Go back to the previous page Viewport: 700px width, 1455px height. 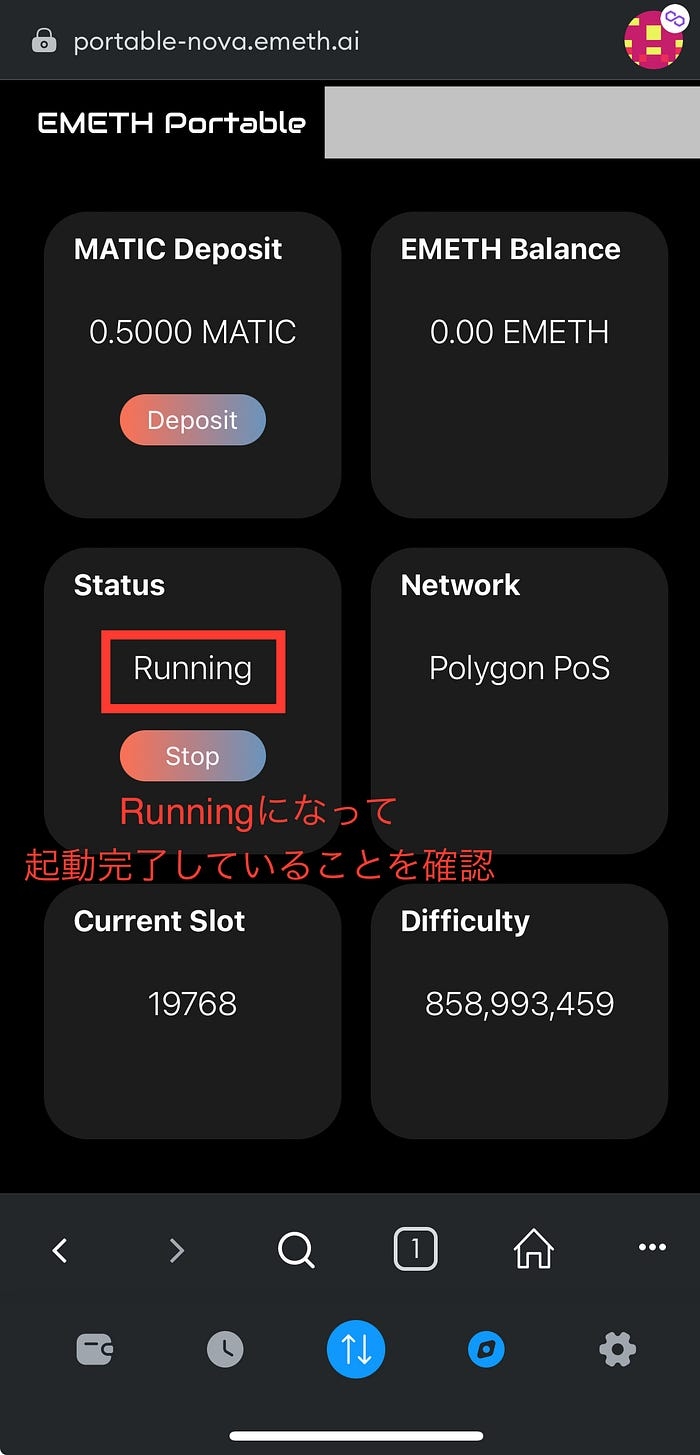click(60, 1249)
